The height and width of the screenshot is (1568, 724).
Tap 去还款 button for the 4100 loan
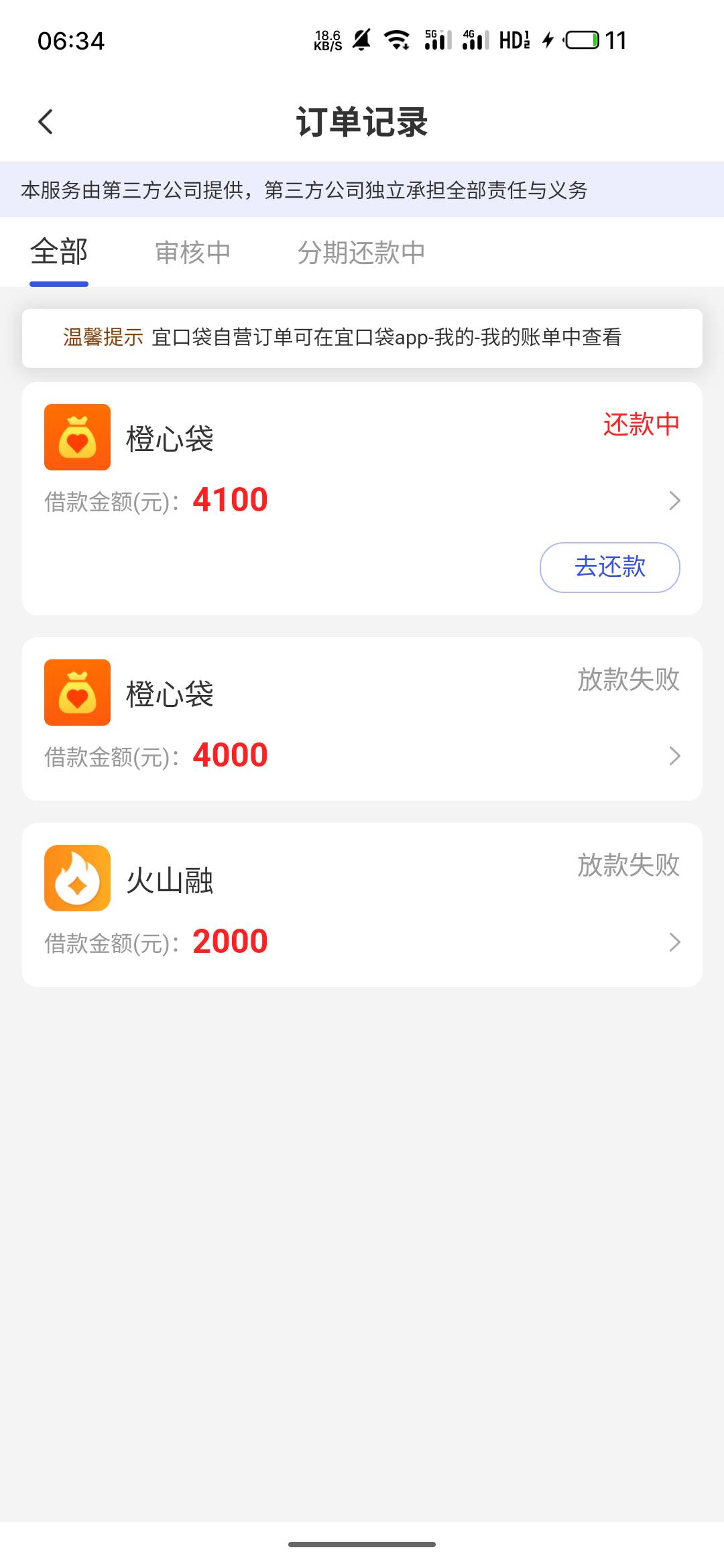coord(610,567)
